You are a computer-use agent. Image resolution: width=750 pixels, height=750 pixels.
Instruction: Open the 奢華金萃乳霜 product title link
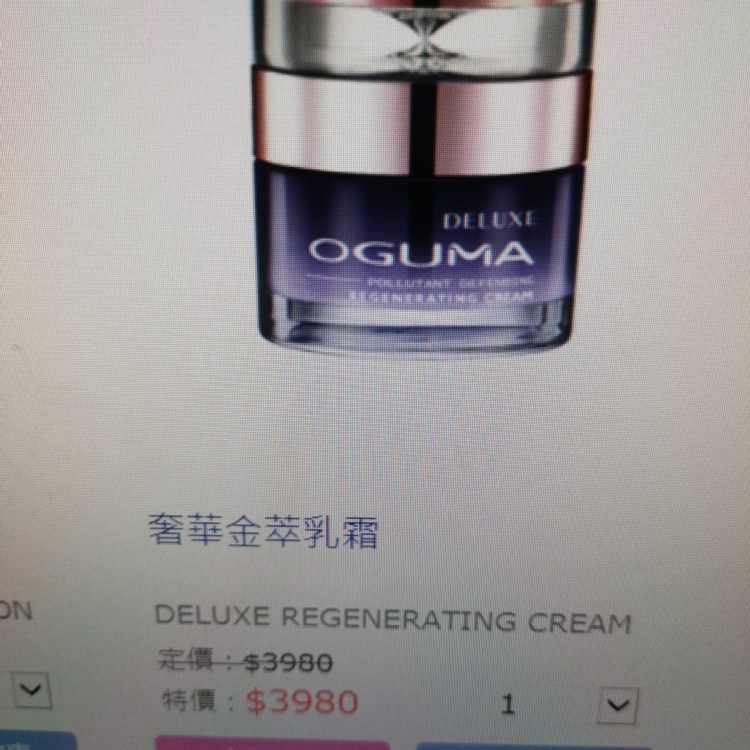click(x=263, y=531)
